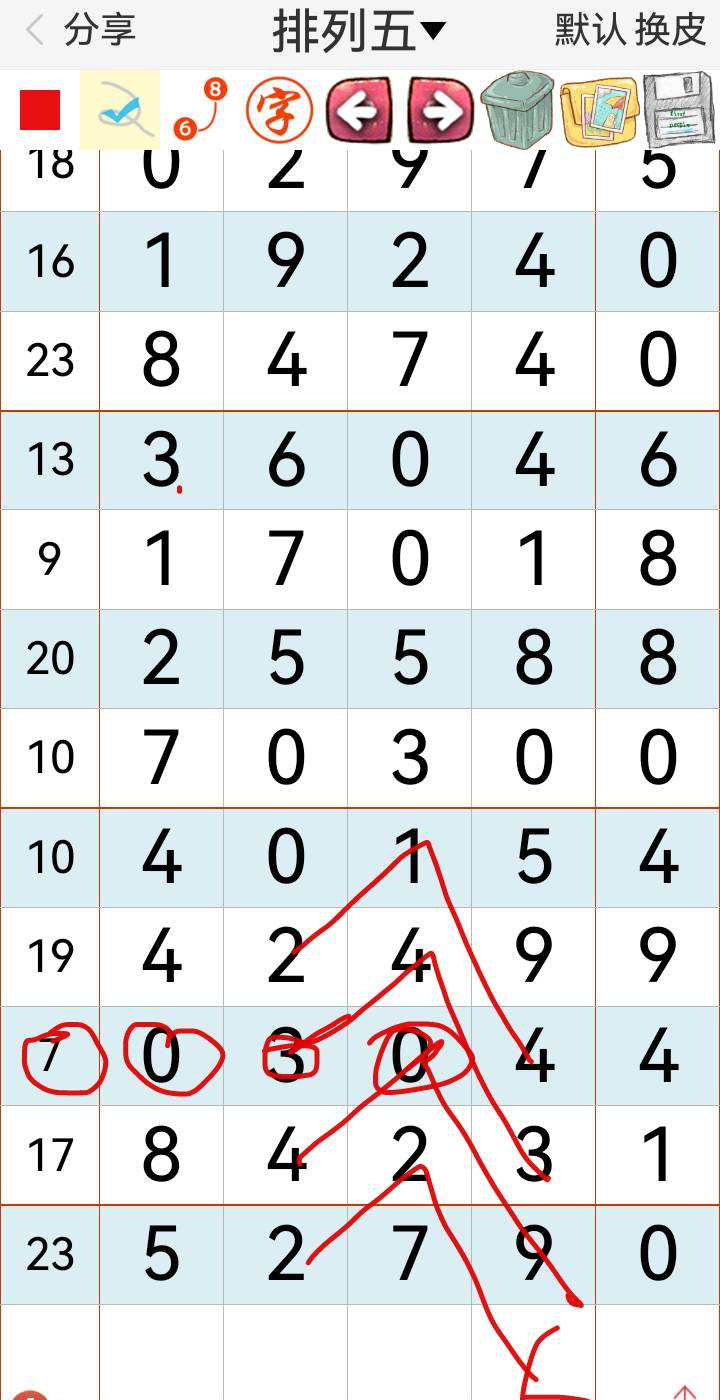Clear drawings with the trash can
Screen dimensions: 720x1400
coord(518,110)
